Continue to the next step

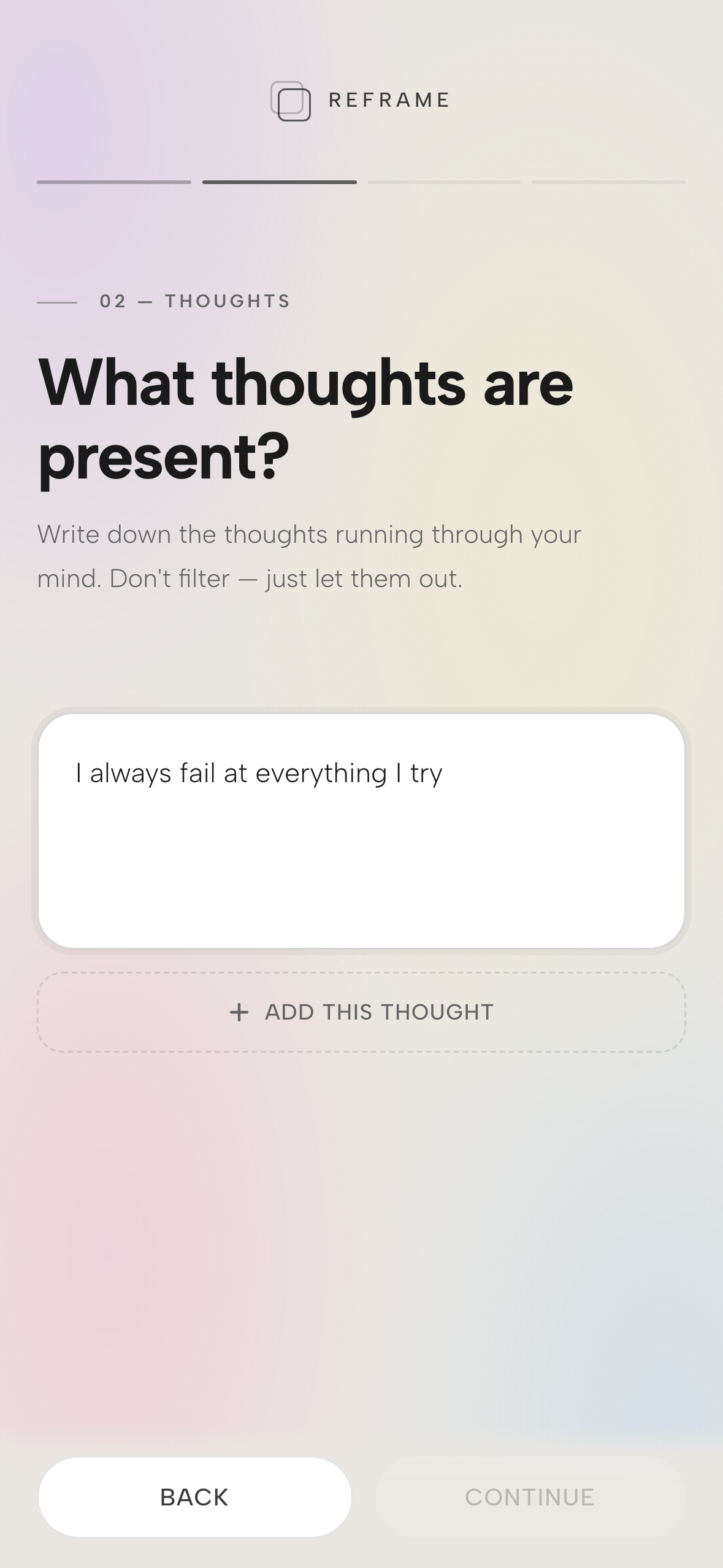530,1497
